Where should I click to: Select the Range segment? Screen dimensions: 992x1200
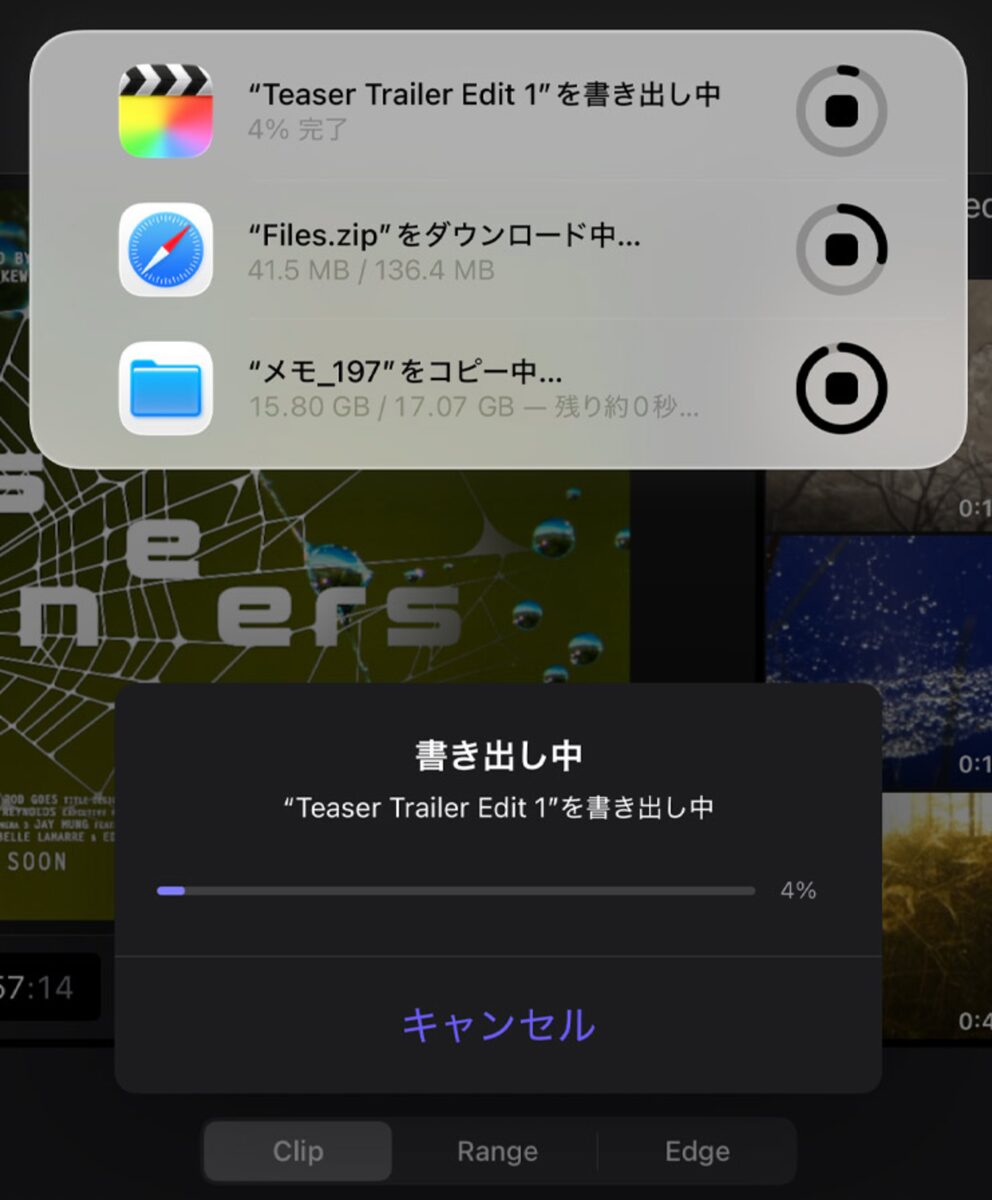497,1151
